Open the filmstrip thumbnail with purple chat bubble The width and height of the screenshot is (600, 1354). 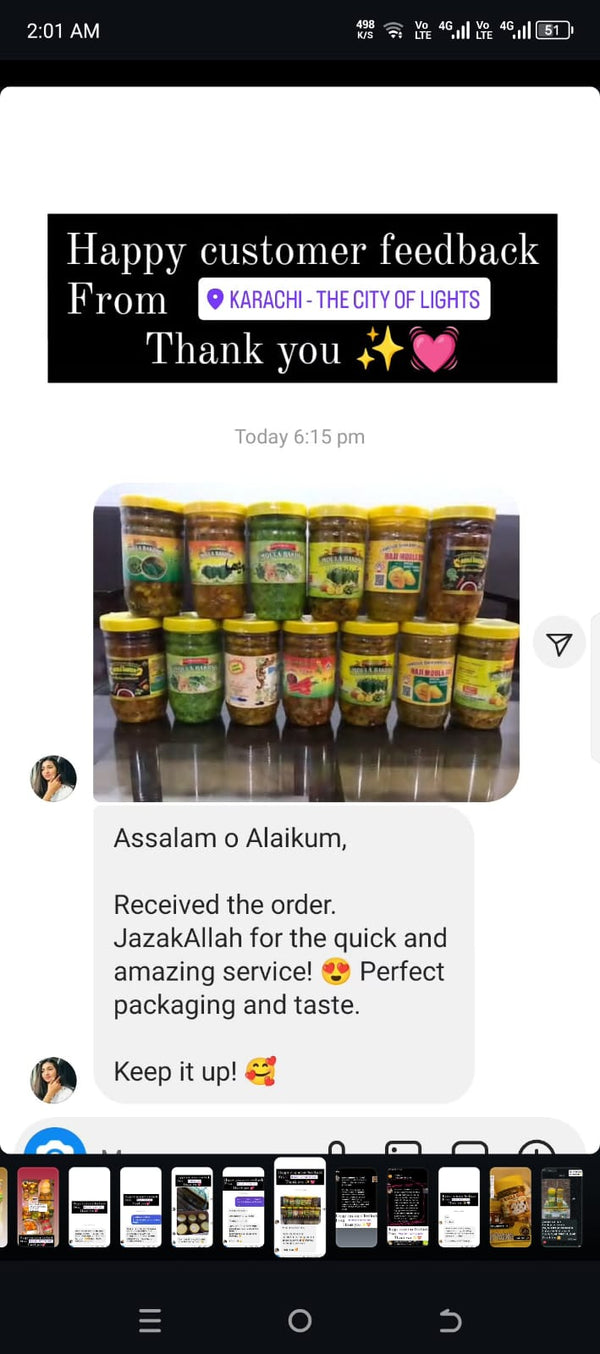pos(244,1207)
